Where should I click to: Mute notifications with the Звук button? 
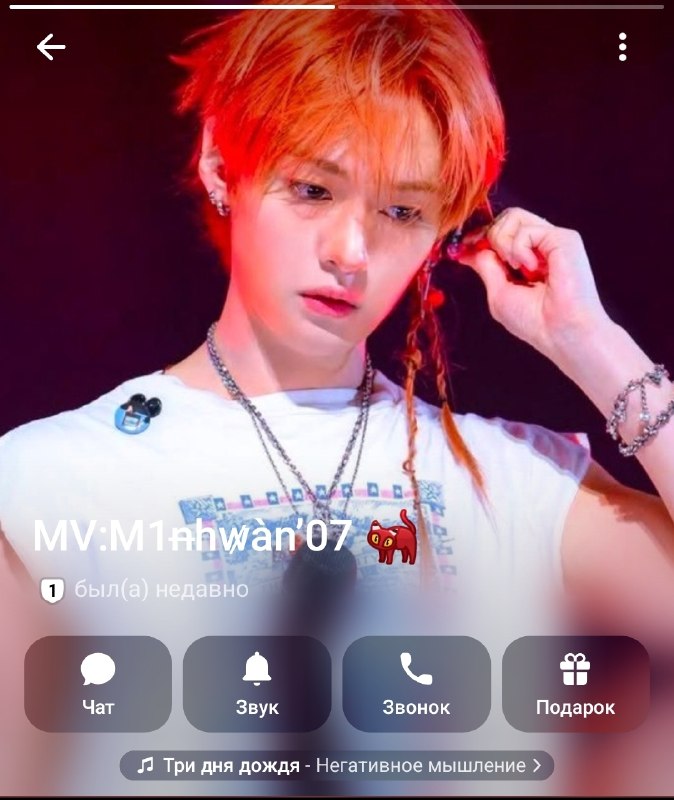257,684
